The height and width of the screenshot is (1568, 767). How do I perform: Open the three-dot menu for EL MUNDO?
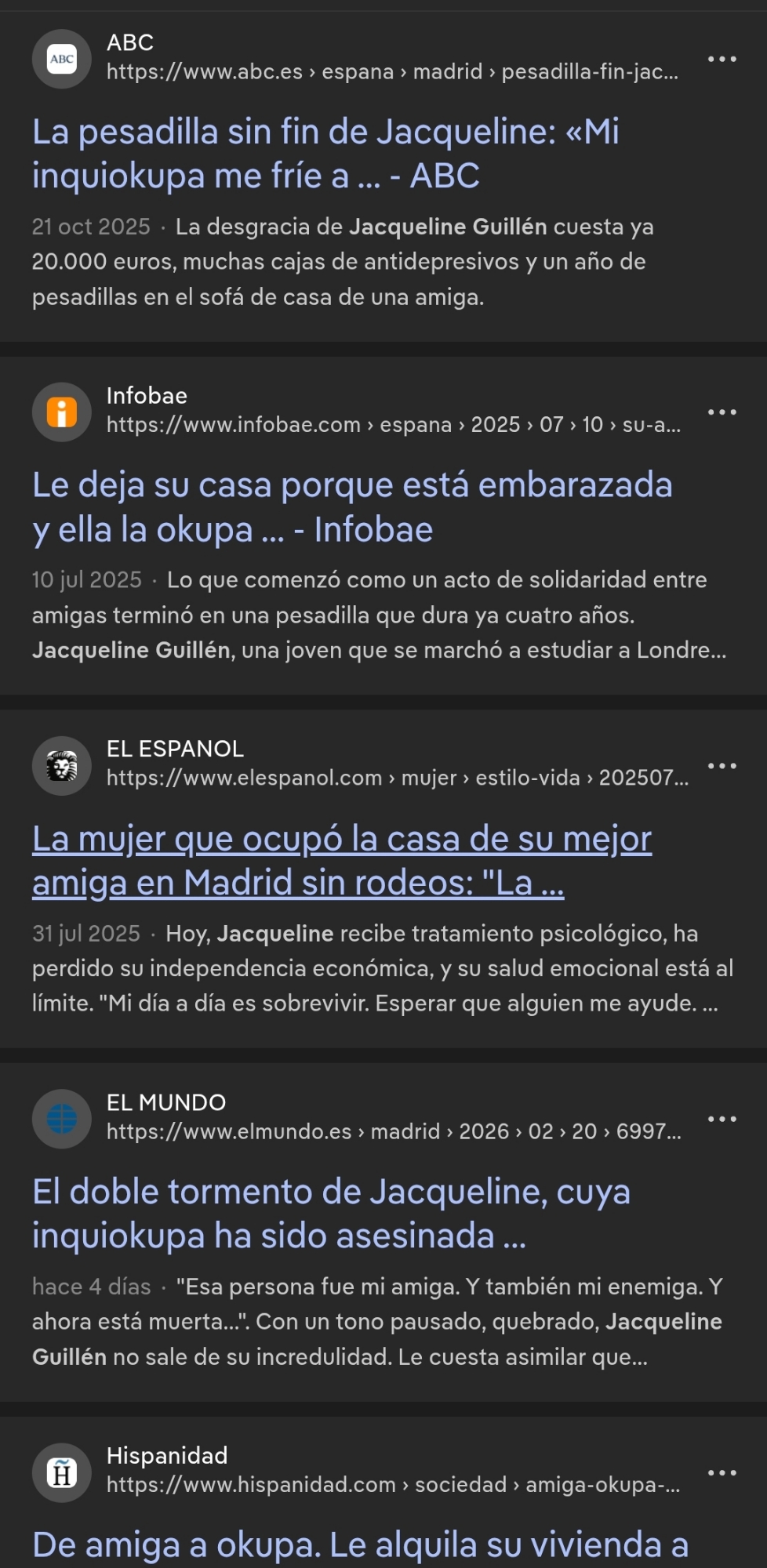tap(722, 1119)
